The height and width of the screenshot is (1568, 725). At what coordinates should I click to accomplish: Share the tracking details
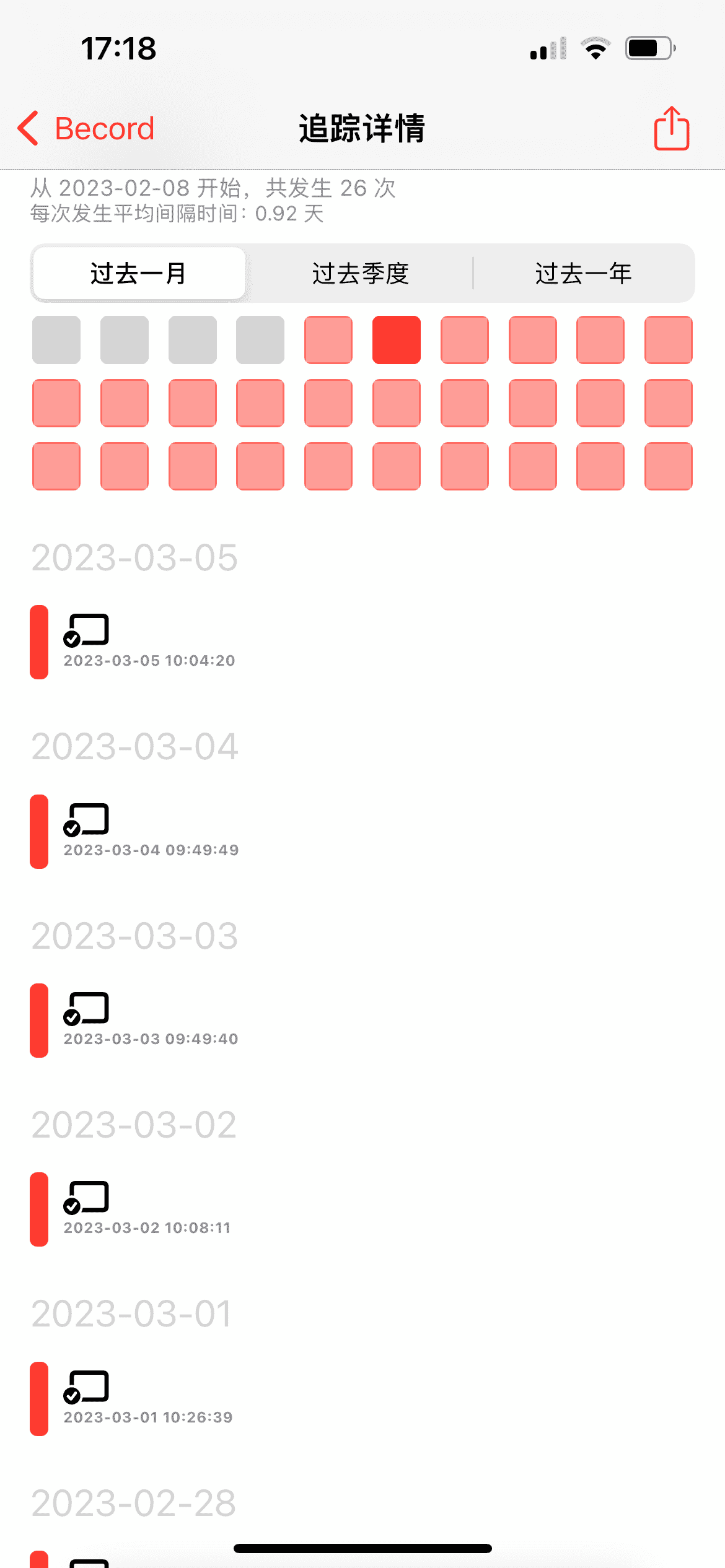[x=671, y=129]
